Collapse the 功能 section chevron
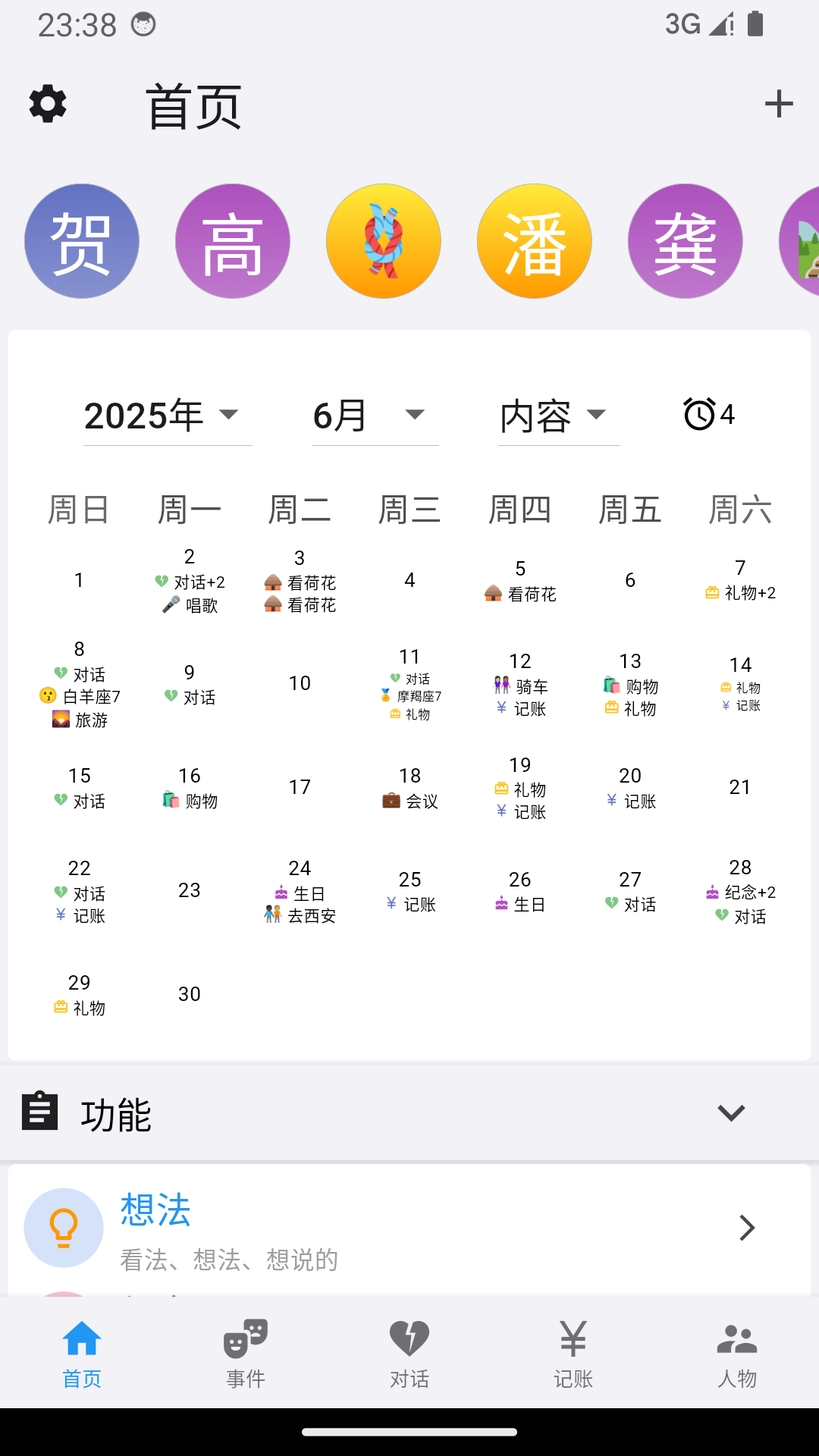The width and height of the screenshot is (819, 1456). click(730, 1112)
